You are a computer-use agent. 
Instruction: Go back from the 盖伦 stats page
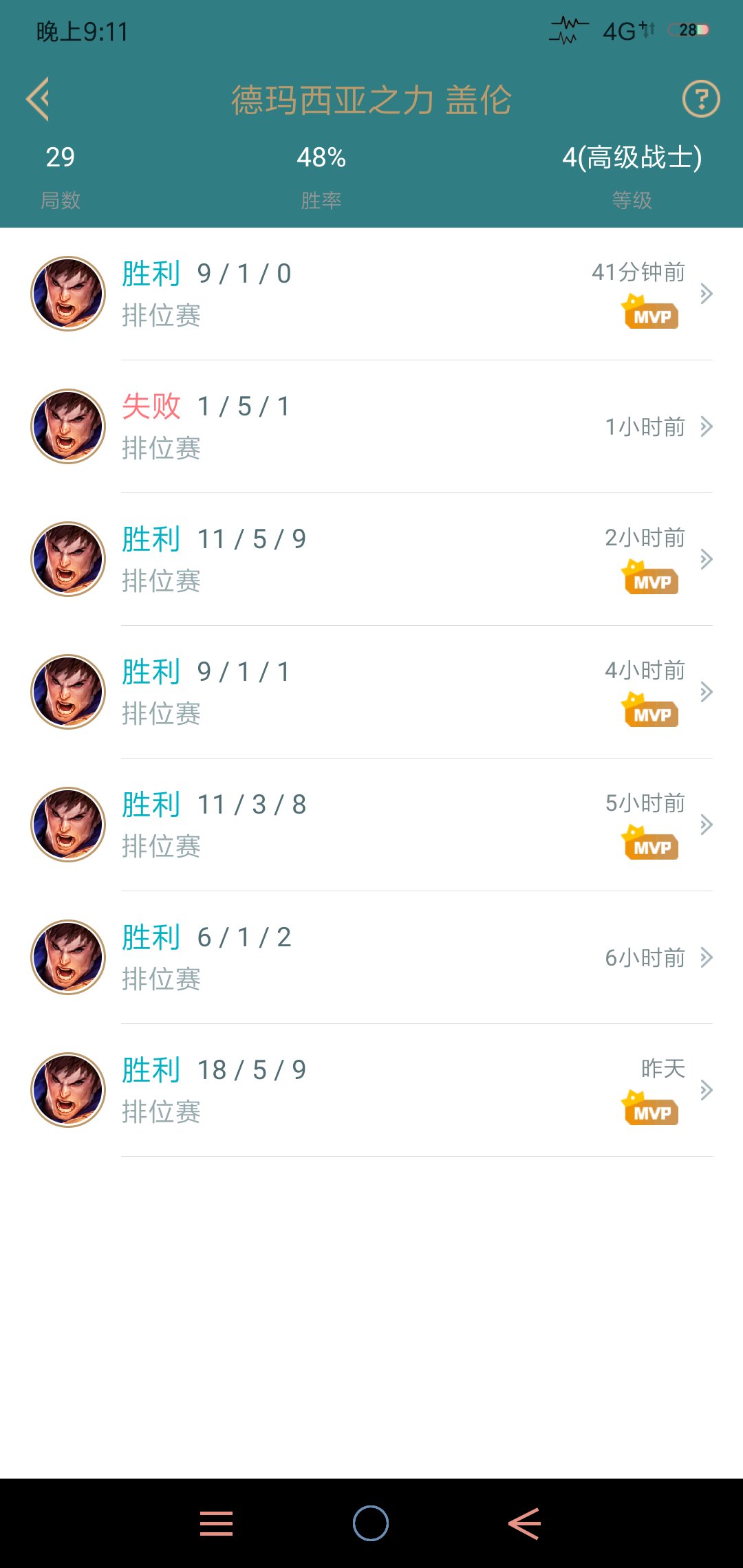(x=39, y=99)
